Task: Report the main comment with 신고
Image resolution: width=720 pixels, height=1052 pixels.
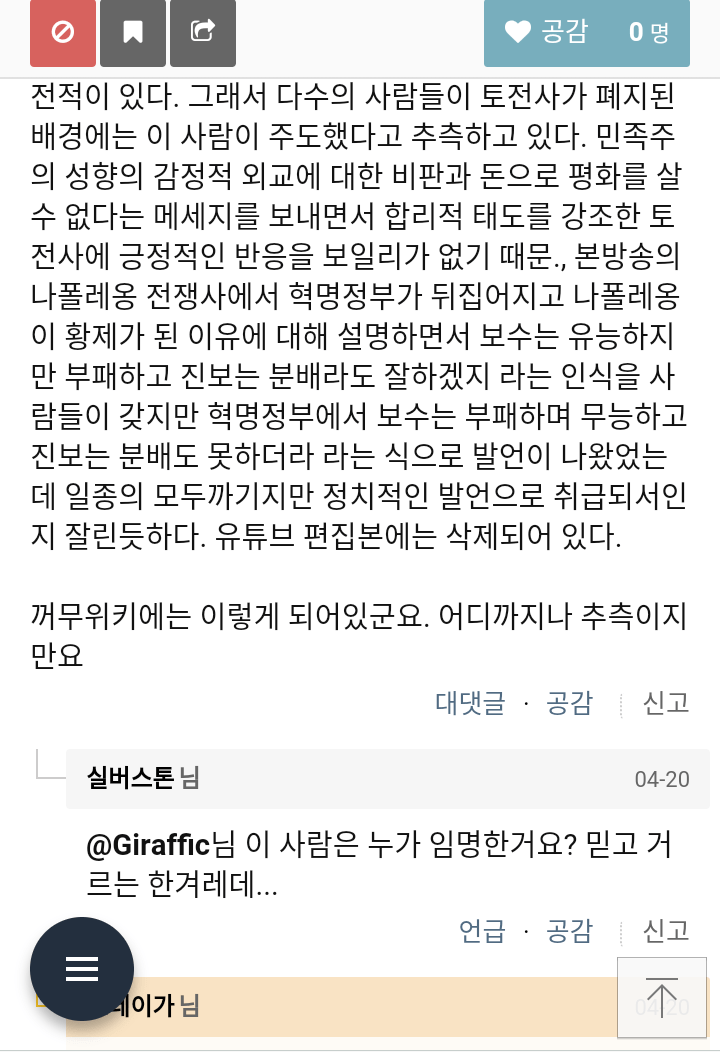Action: click(666, 703)
